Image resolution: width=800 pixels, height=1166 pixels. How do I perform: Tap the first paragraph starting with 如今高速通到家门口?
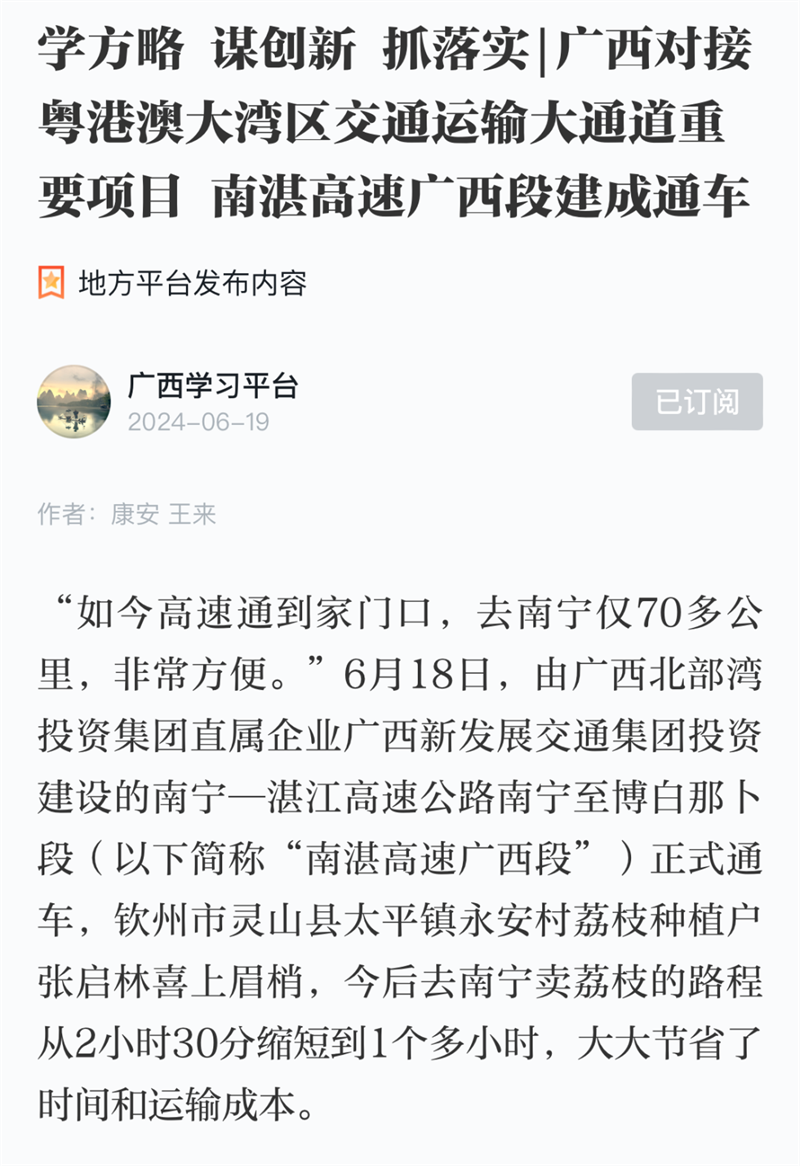(400, 620)
